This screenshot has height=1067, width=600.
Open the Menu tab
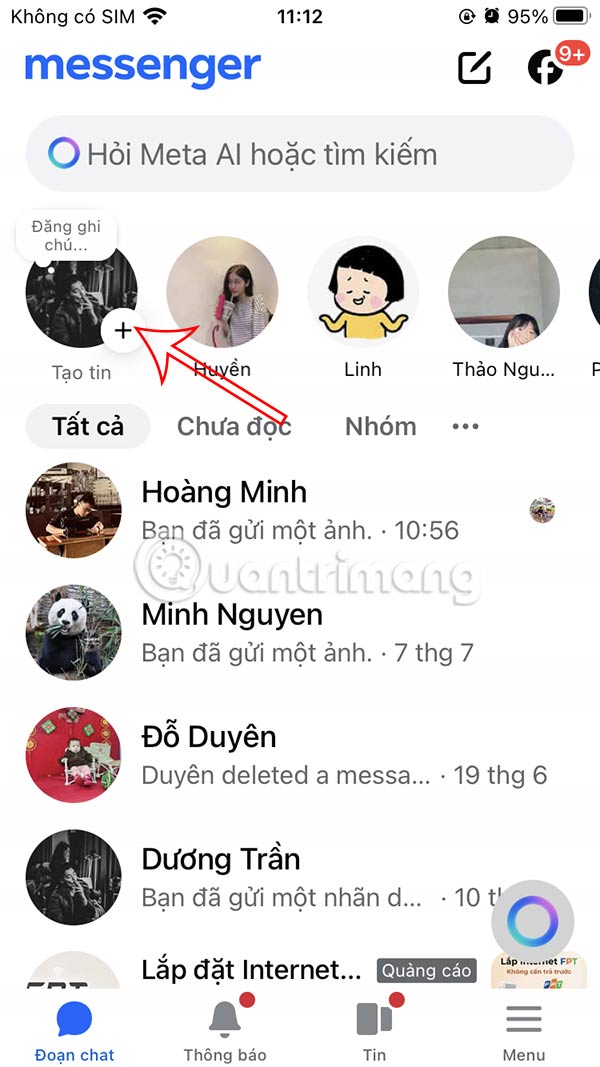(524, 1030)
